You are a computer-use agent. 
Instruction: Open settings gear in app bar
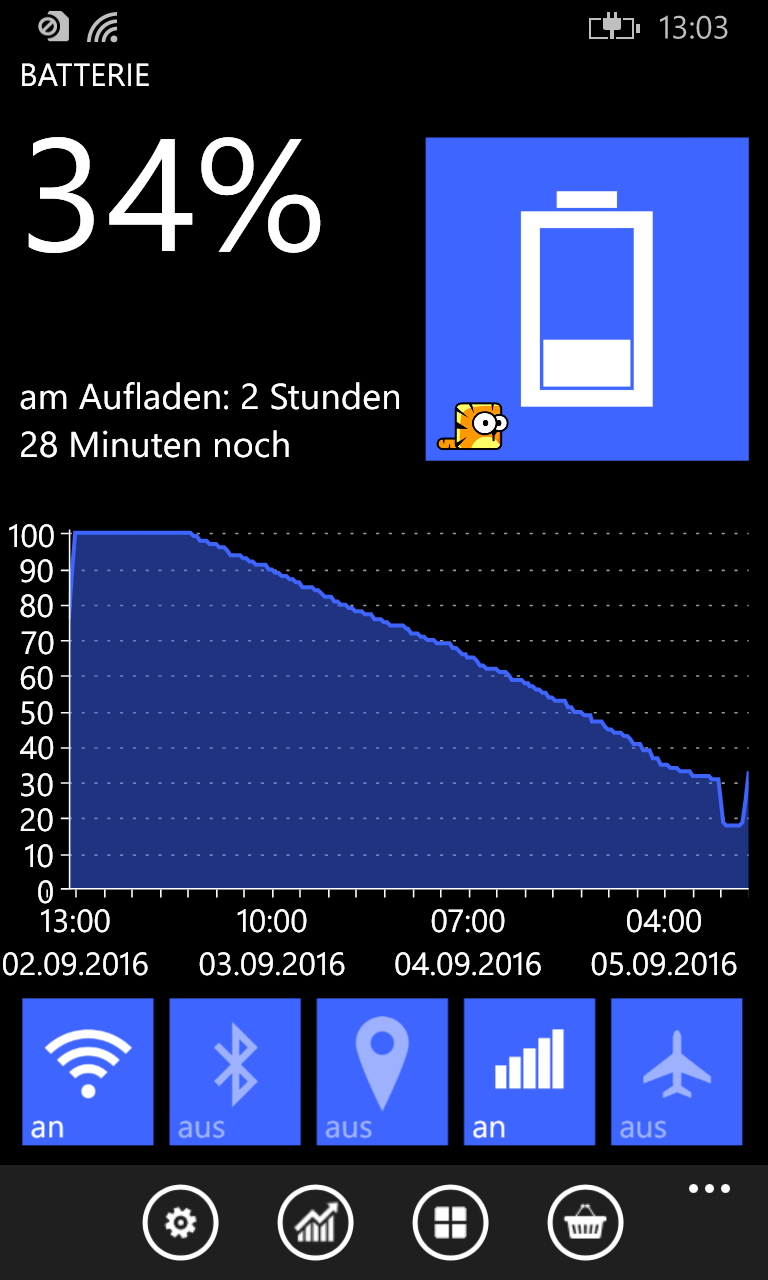181,1222
